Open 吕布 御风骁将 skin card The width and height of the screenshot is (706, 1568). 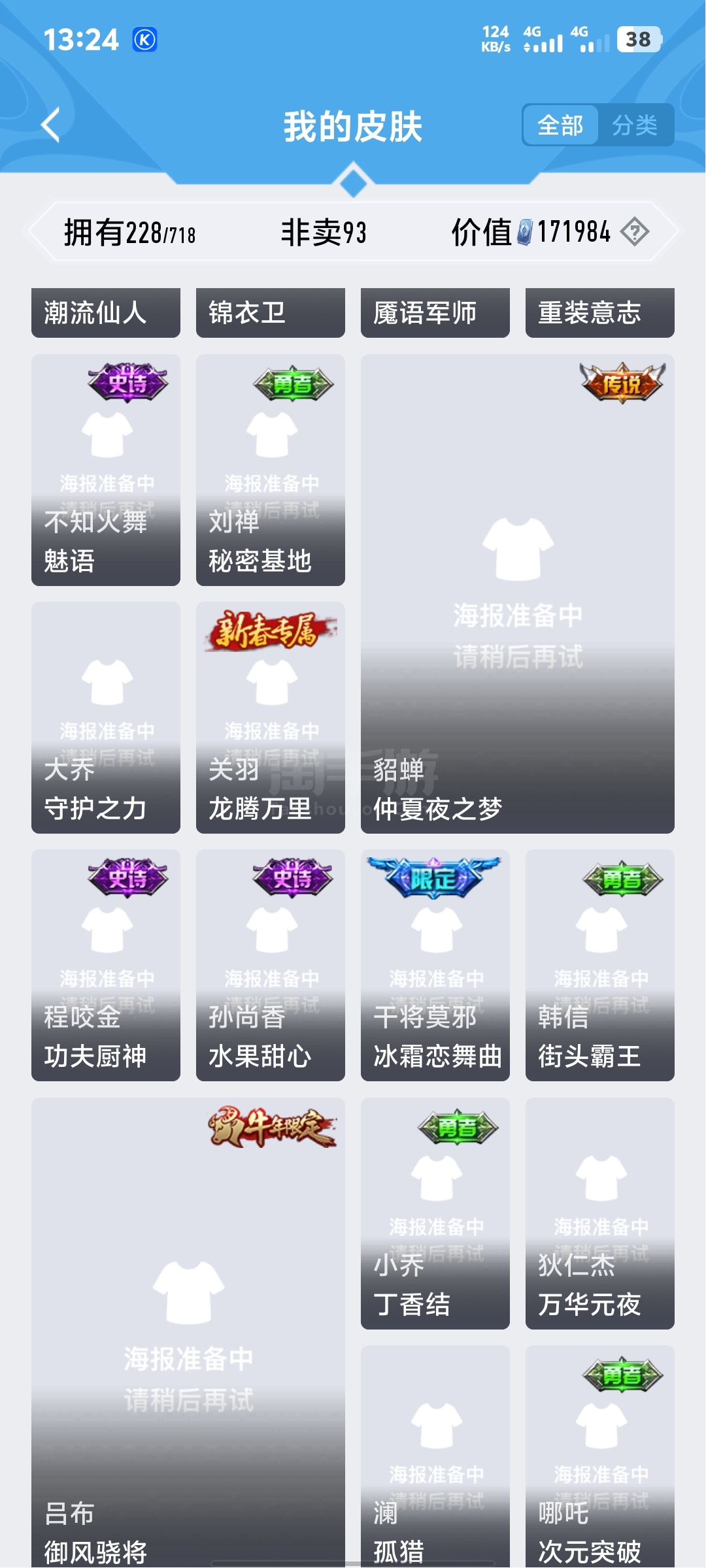coord(188,1333)
